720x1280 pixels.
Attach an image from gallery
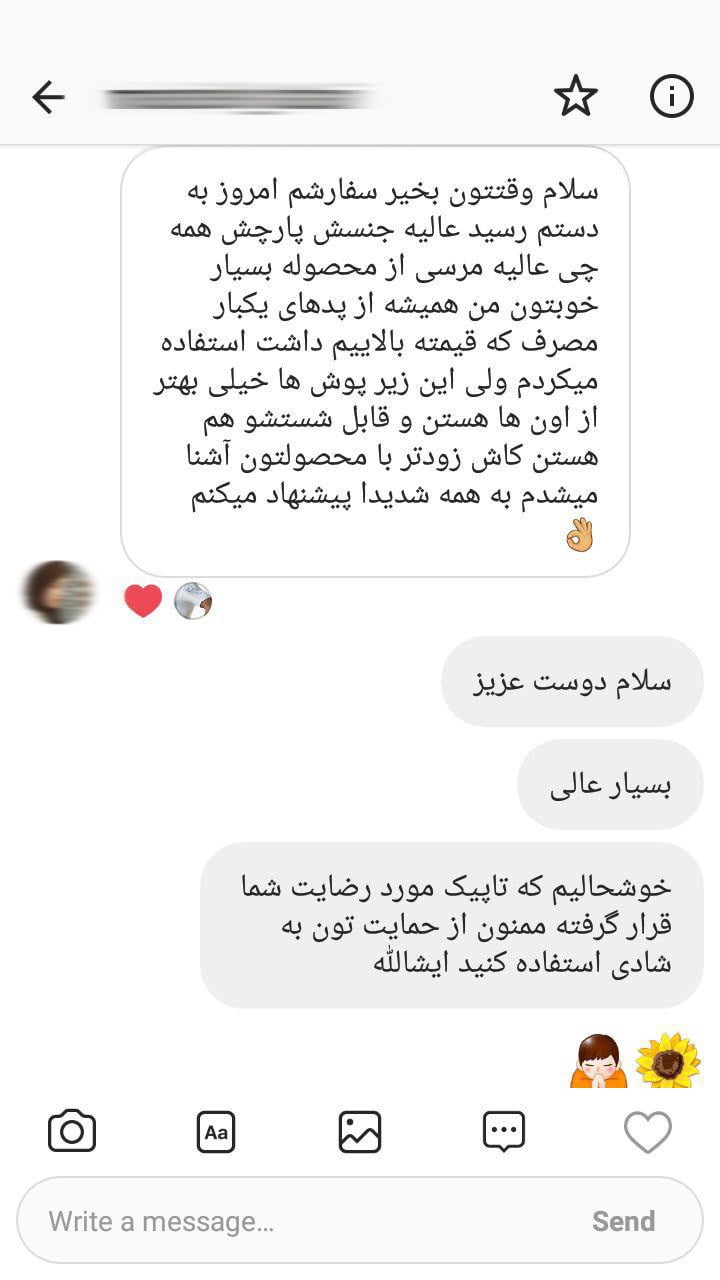point(360,1132)
